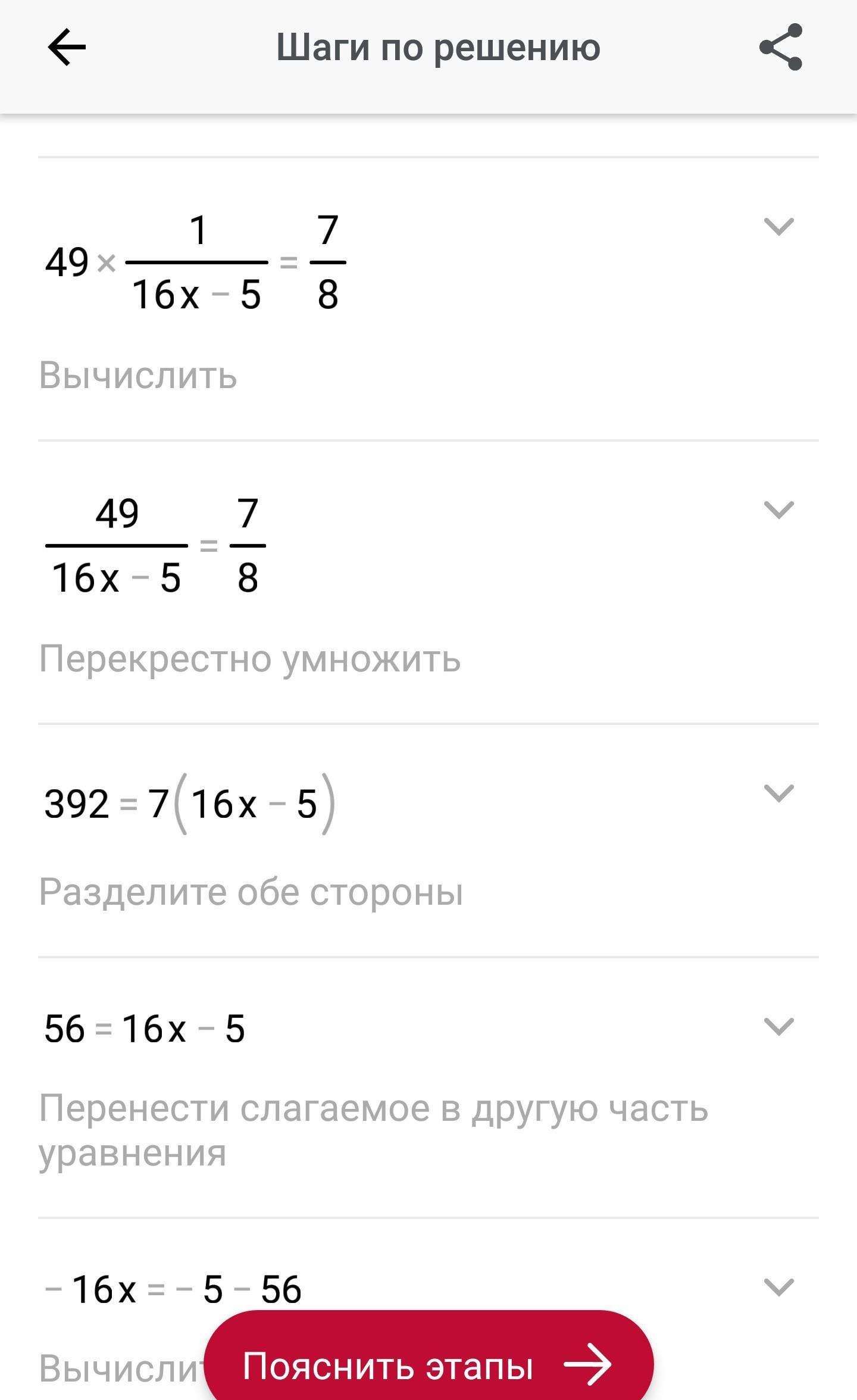Expand the step 49/(16x − 5) = 7/8

coord(778,510)
